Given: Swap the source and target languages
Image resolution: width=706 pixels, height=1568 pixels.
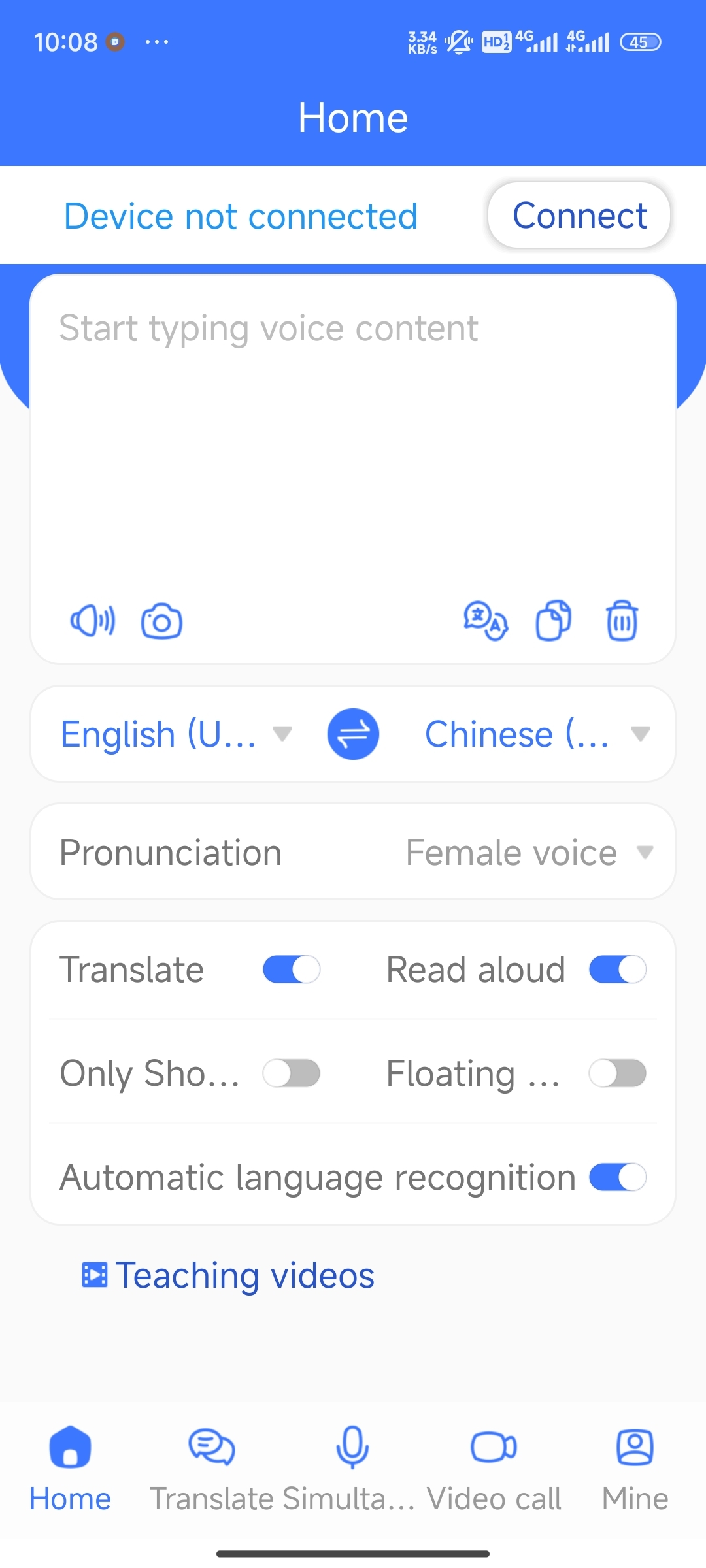Looking at the screenshot, I should [x=353, y=734].
